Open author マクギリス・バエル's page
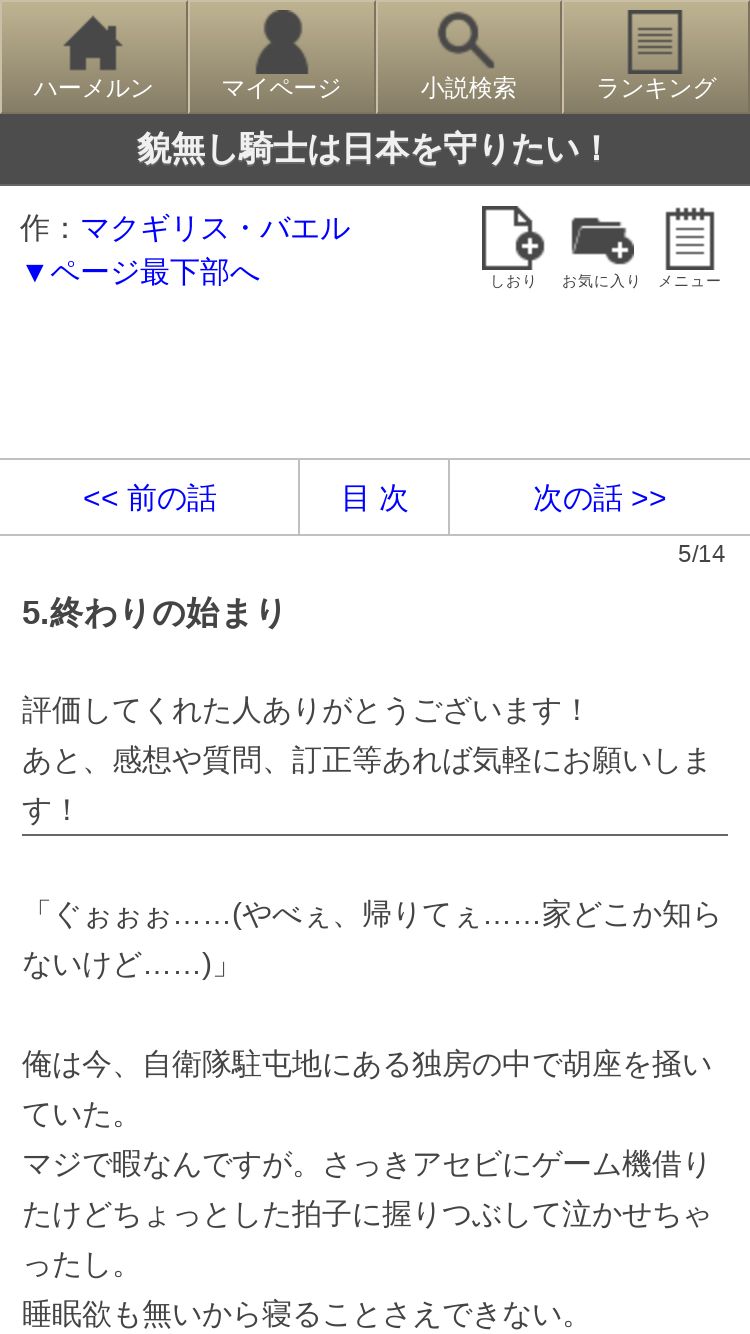Screen dimensions: 750x1334 (x=214, y=228)
